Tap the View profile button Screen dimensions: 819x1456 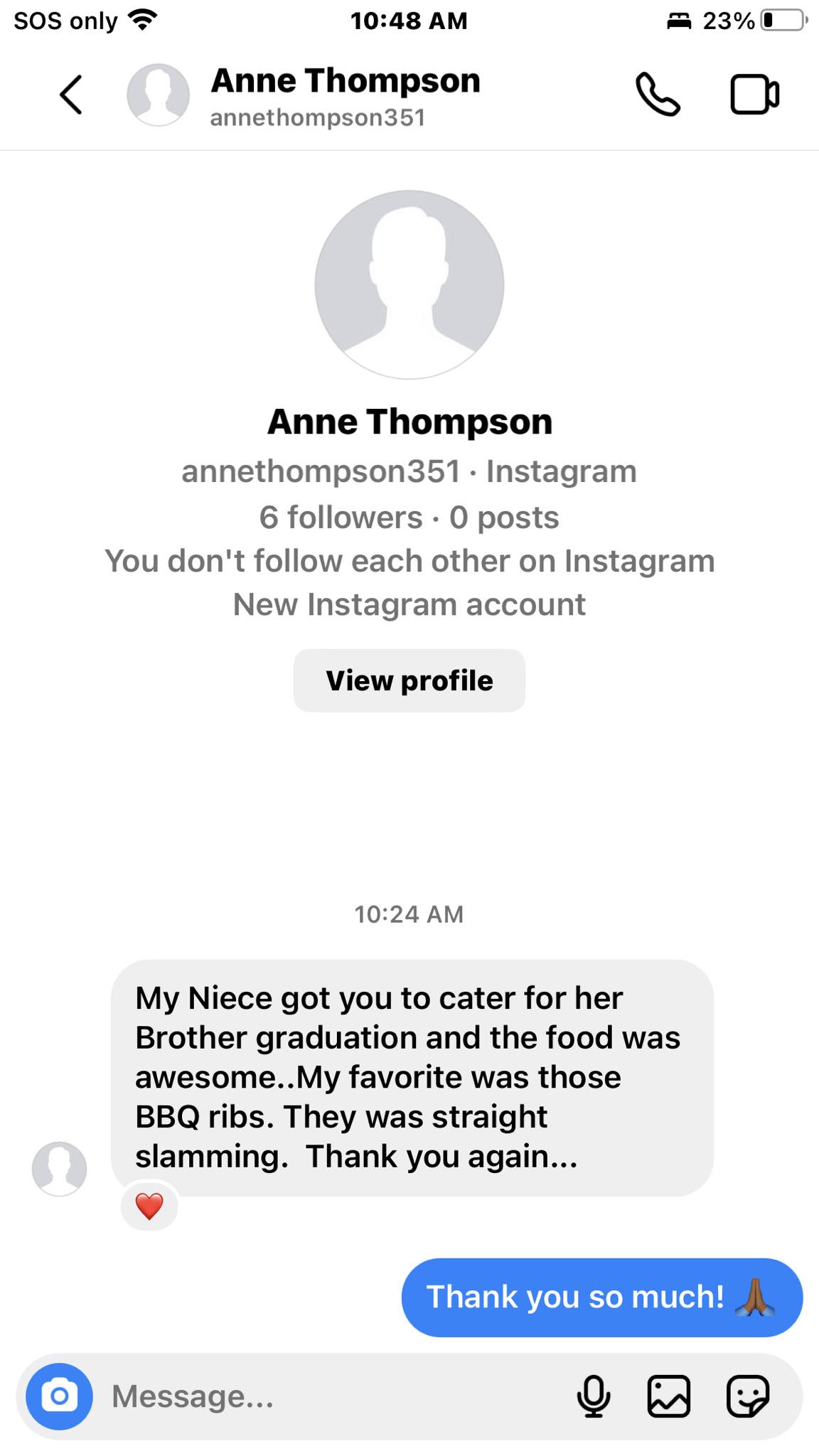tap(409, 680)
